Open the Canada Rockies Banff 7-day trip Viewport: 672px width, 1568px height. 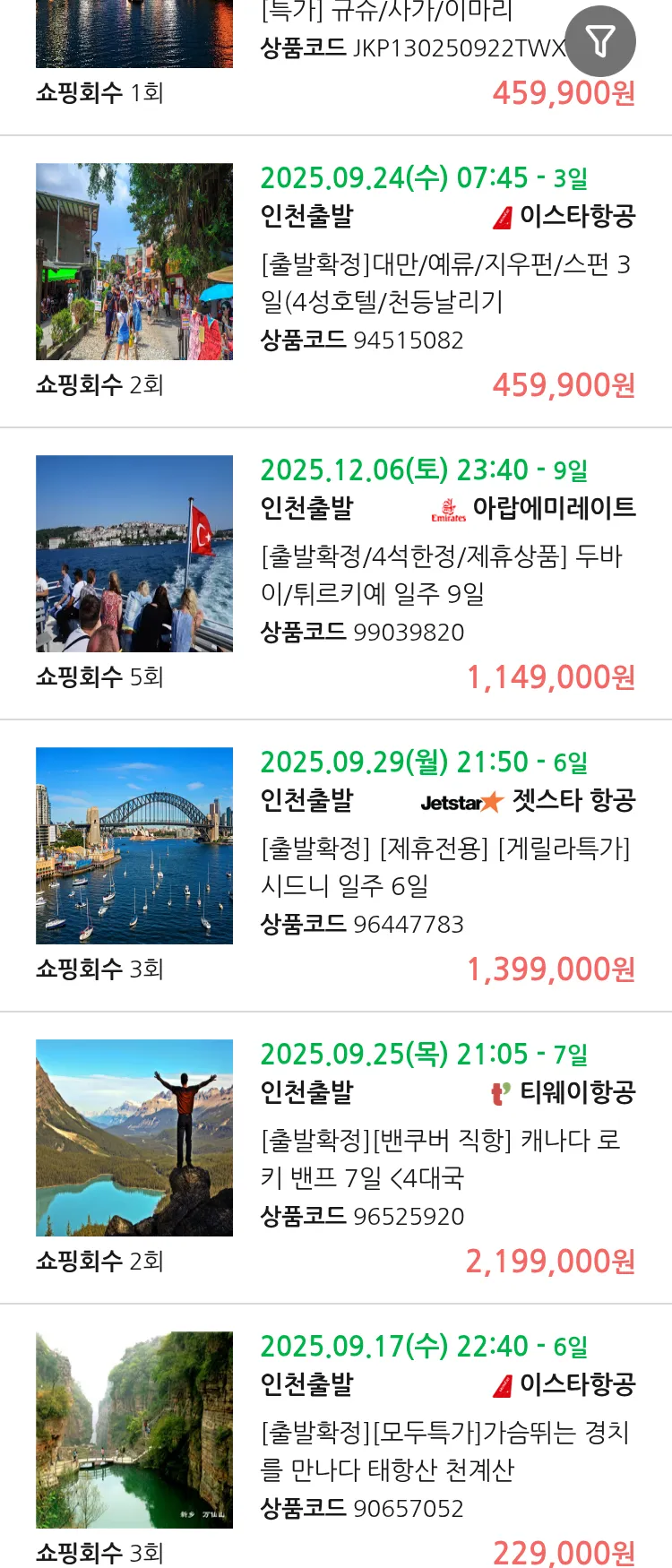440,1159
